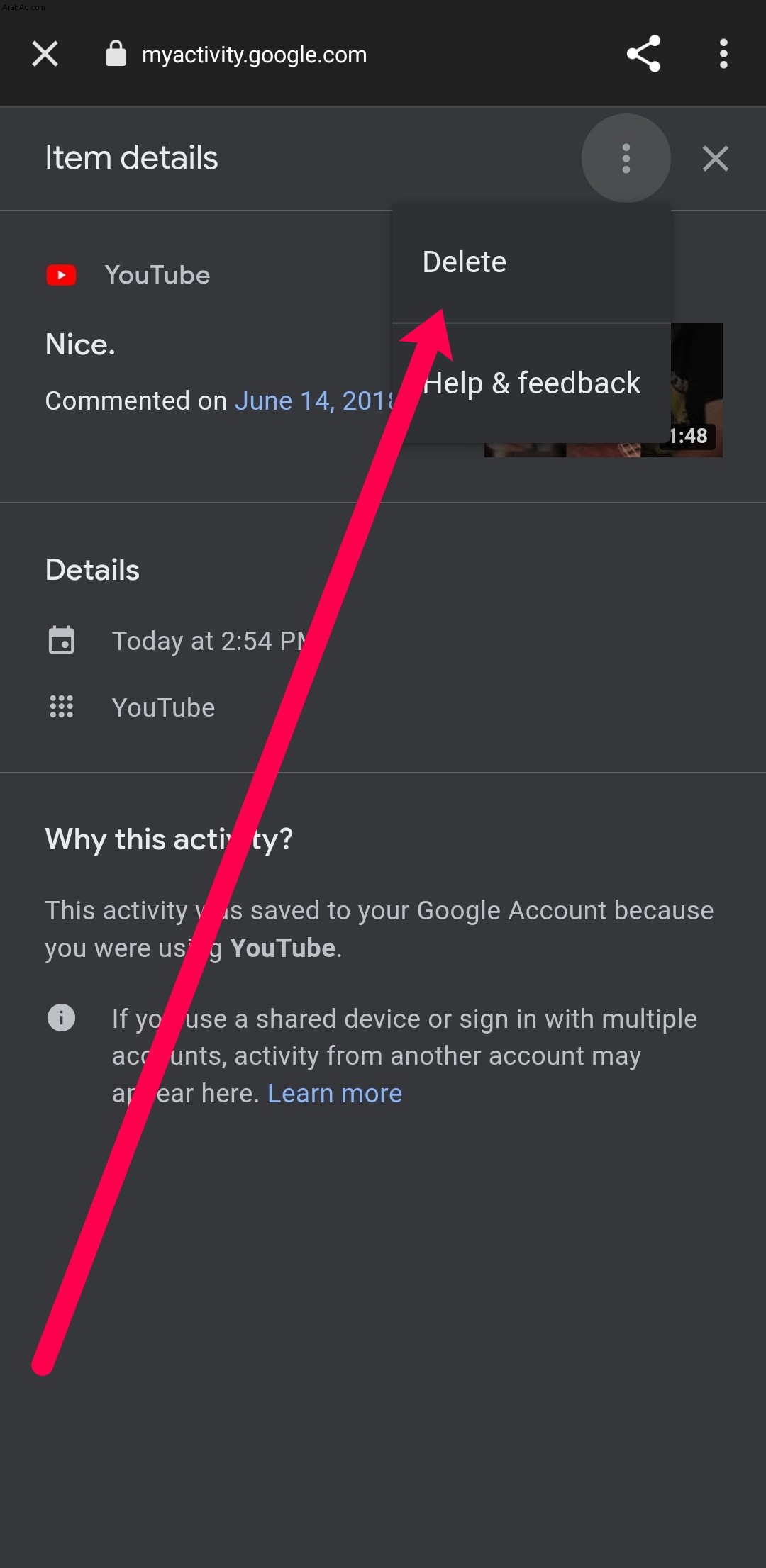Open the Learn more link

335,1094
